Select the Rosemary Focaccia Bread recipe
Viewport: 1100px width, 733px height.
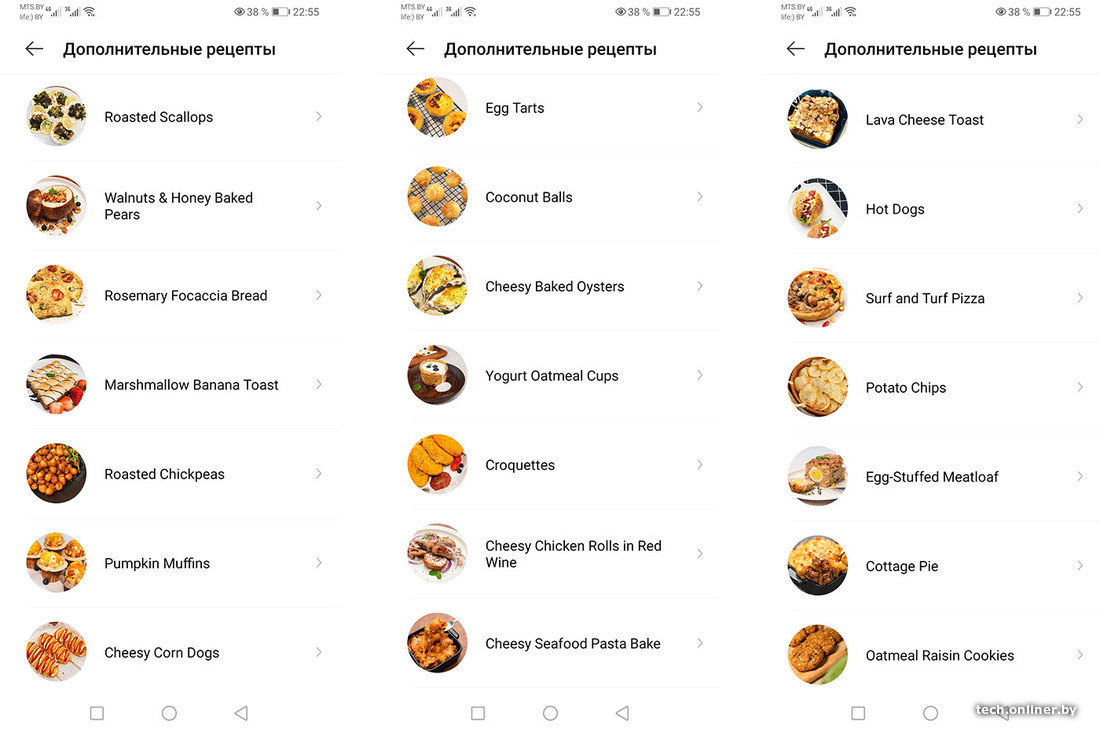coord(185,296)
